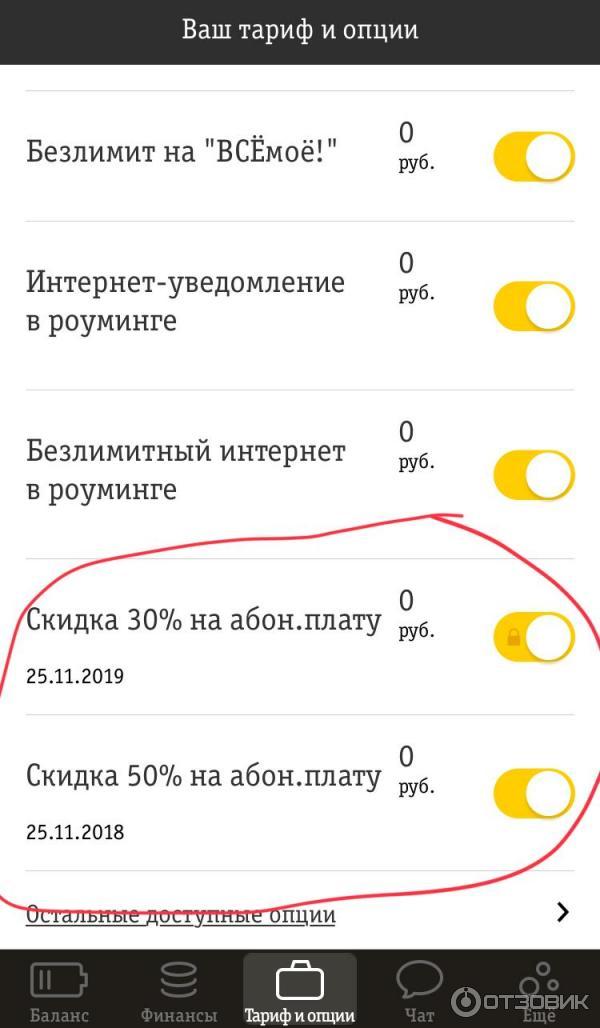Viewport: 600px width, 1028px height.
Task: Toggle the Скидка 30% на абон.плату switch
Action: click(x=534, y=637)
